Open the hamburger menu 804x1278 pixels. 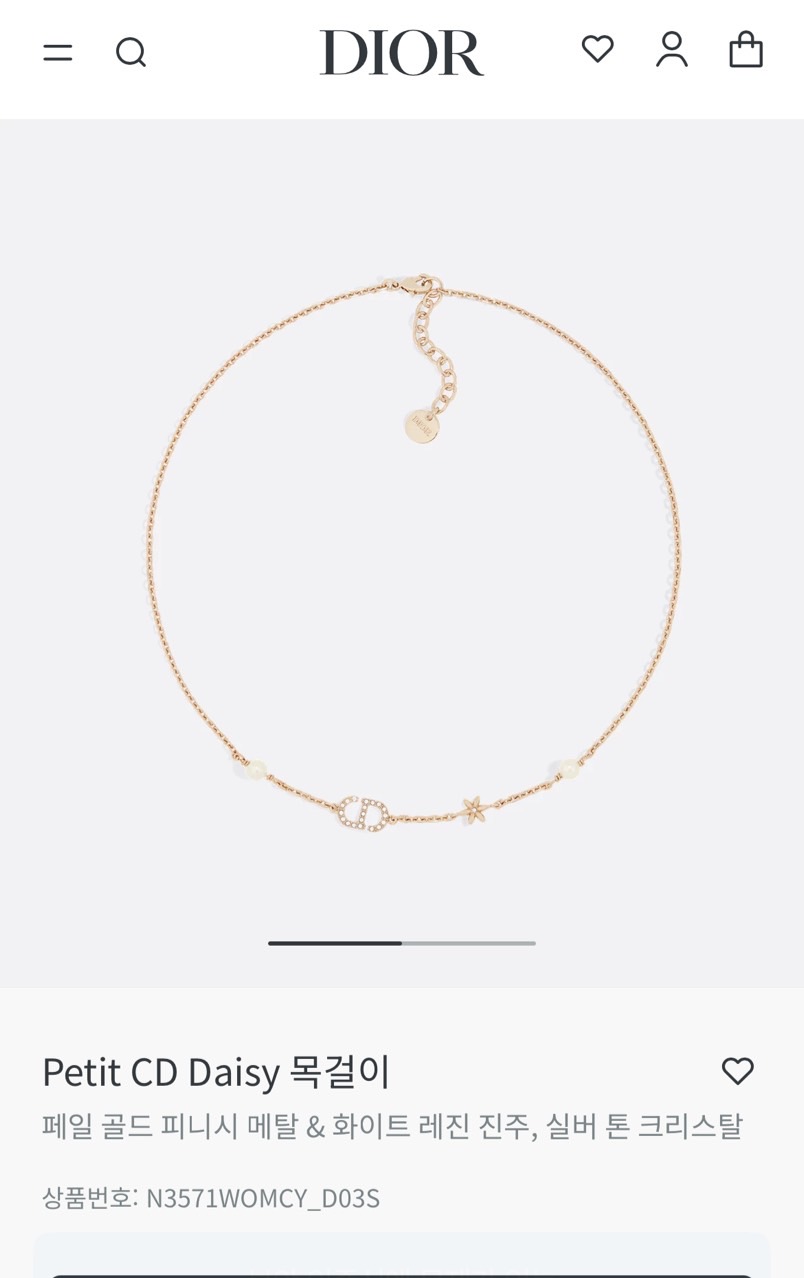58,52
